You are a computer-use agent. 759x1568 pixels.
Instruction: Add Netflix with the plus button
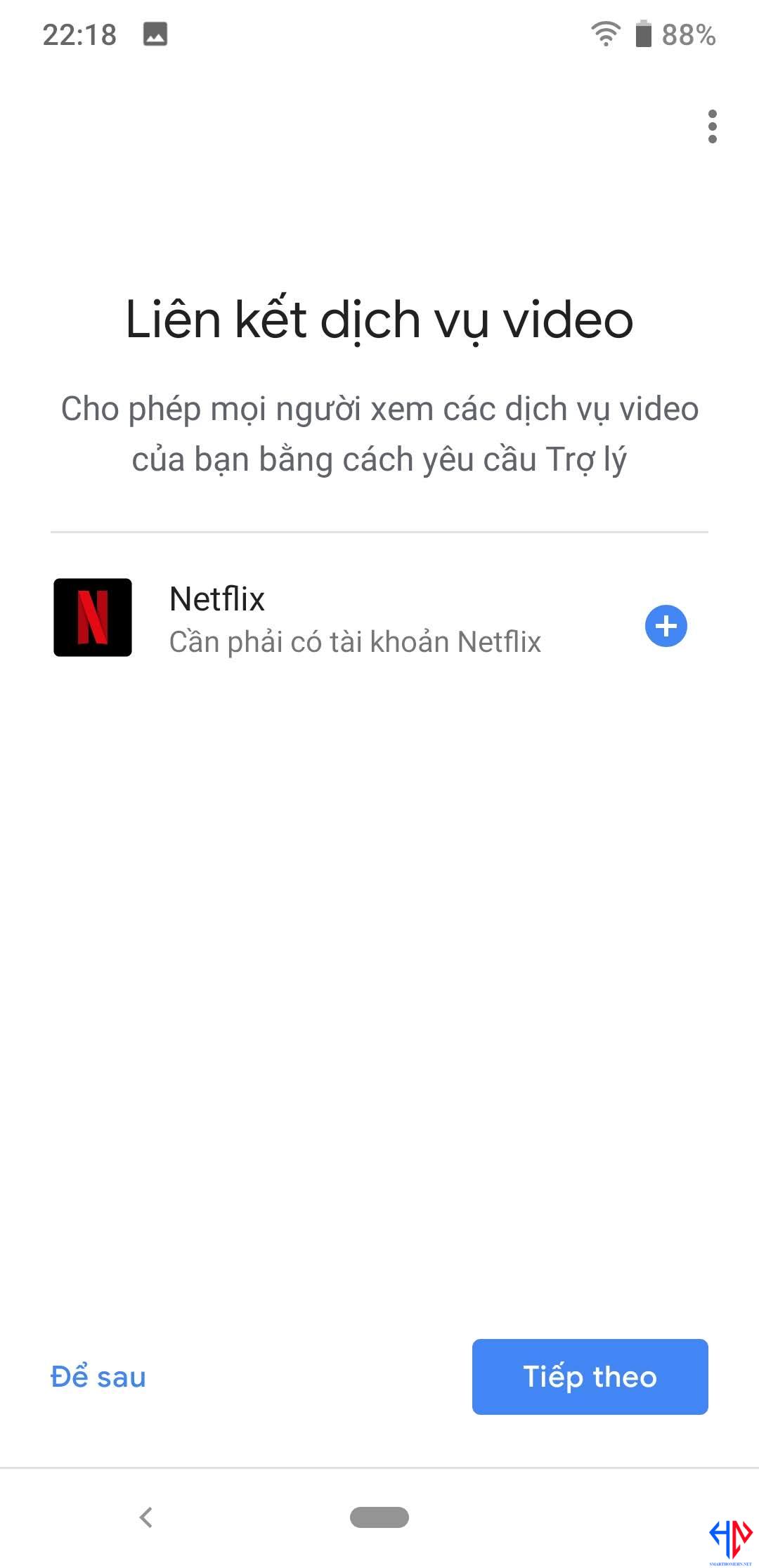(x=666, y=625)
